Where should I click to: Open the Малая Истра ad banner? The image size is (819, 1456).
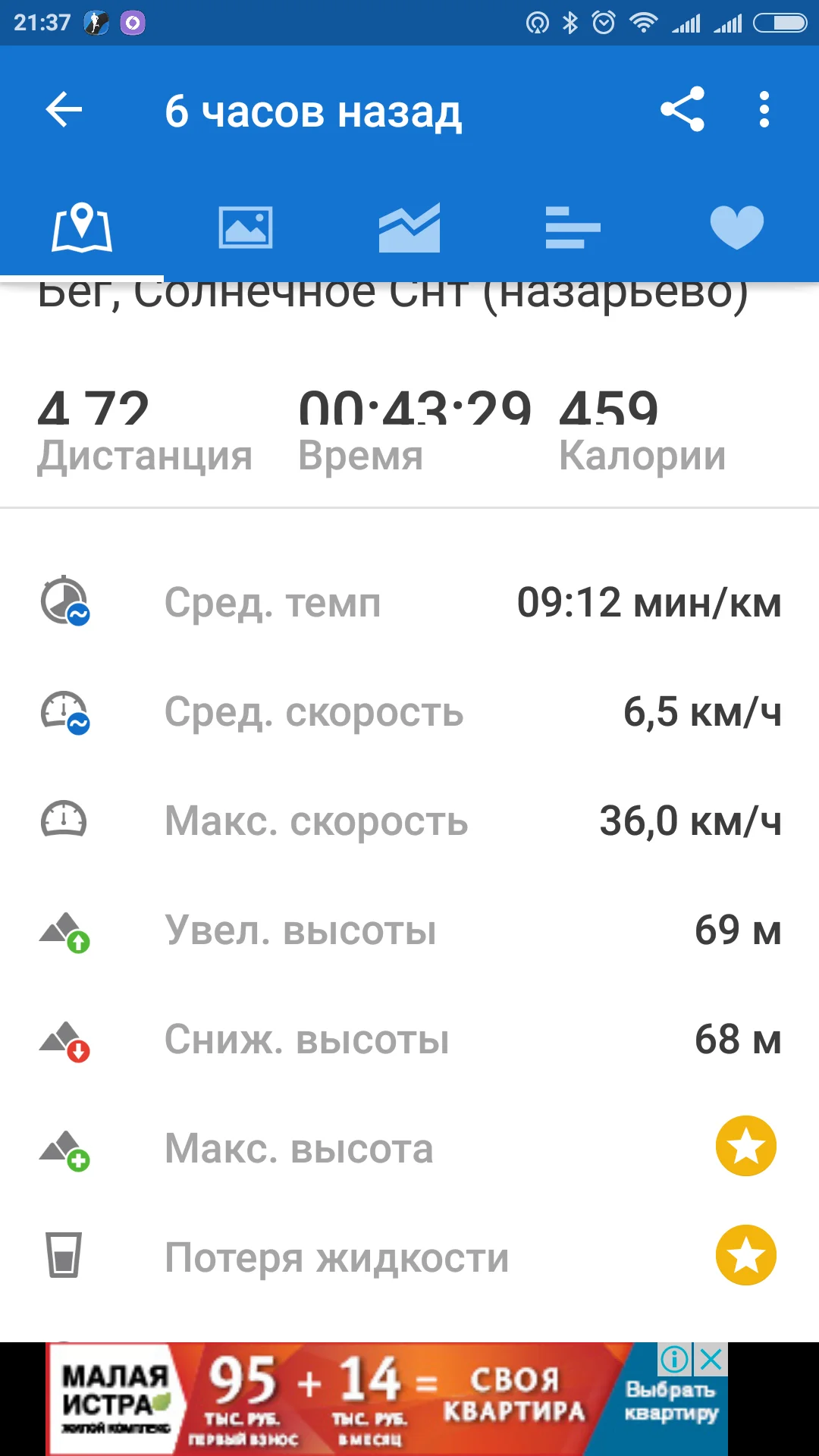[x=379, y=1399]
